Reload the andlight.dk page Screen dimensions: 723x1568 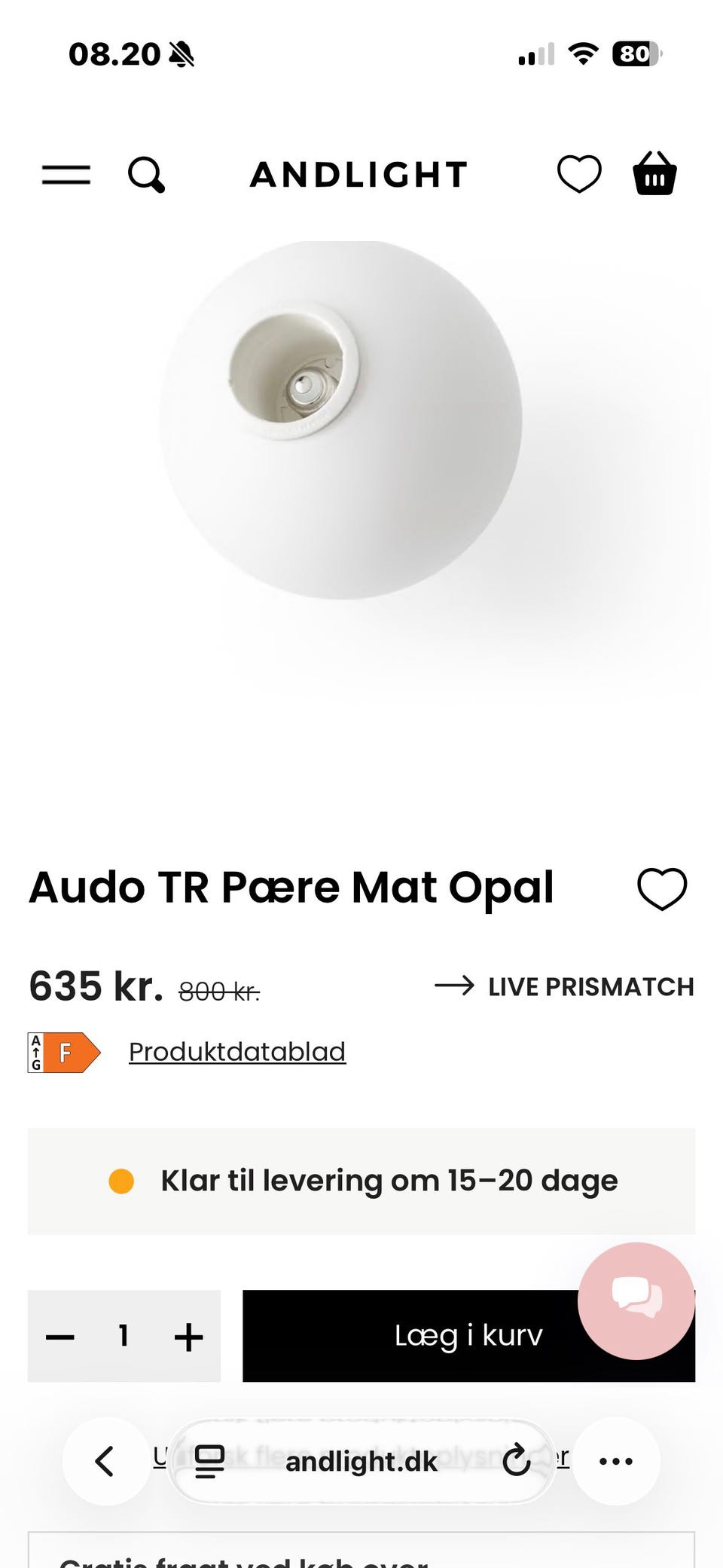tap(517, 1461)
